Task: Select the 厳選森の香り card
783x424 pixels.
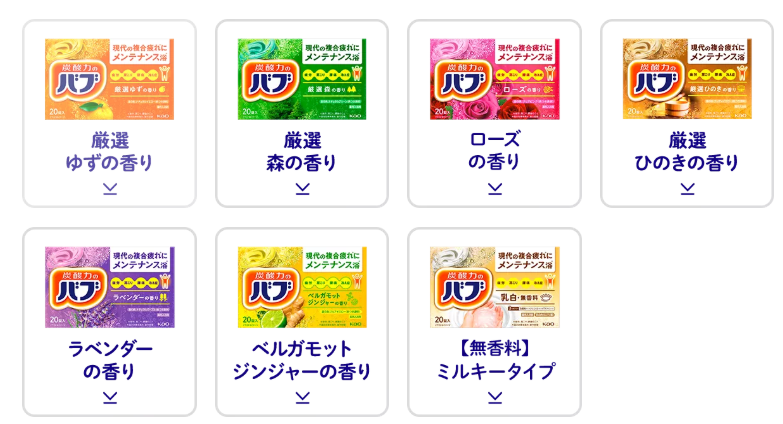Action: click(x=302, y=113)
